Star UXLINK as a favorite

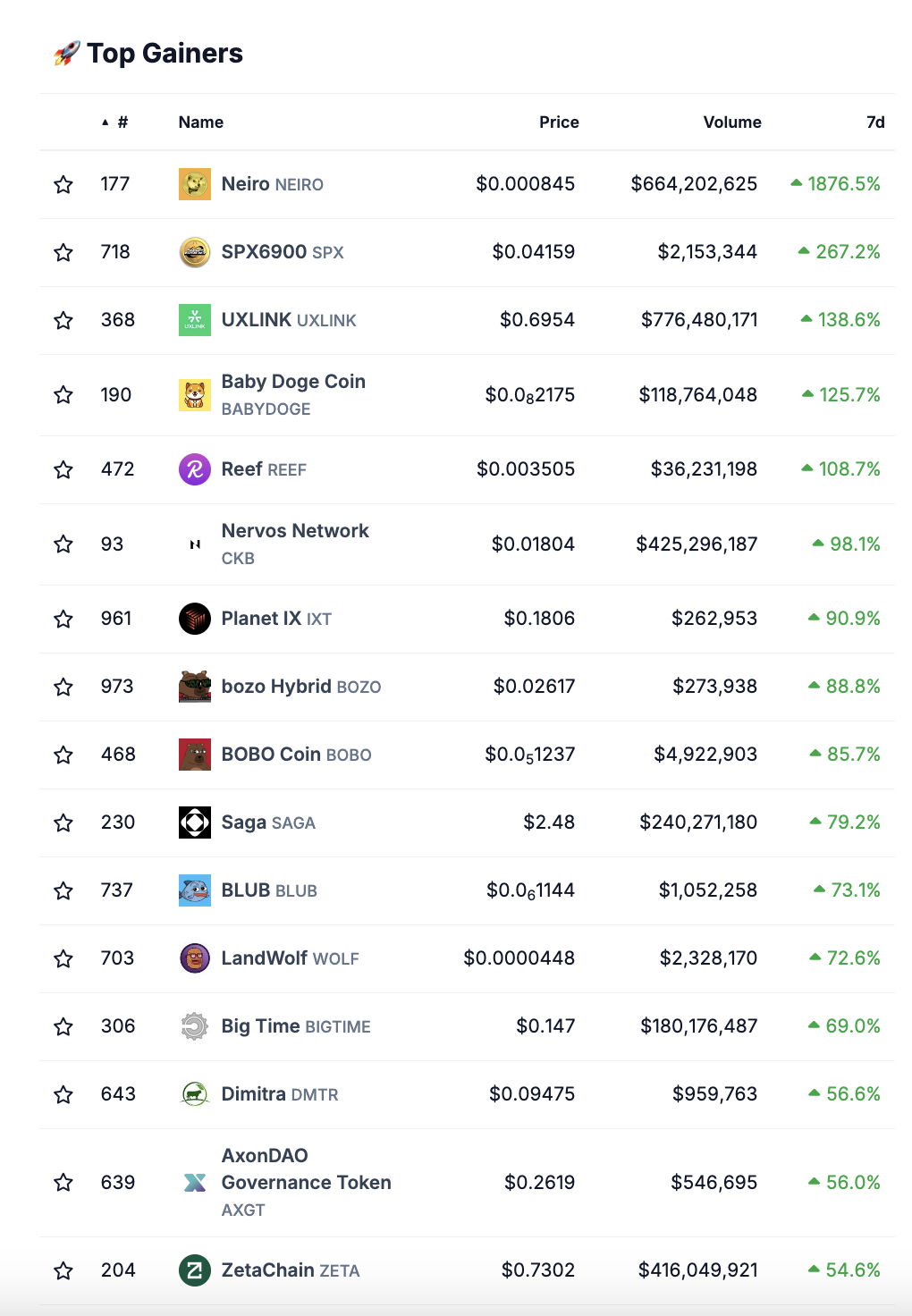point(63,321)
